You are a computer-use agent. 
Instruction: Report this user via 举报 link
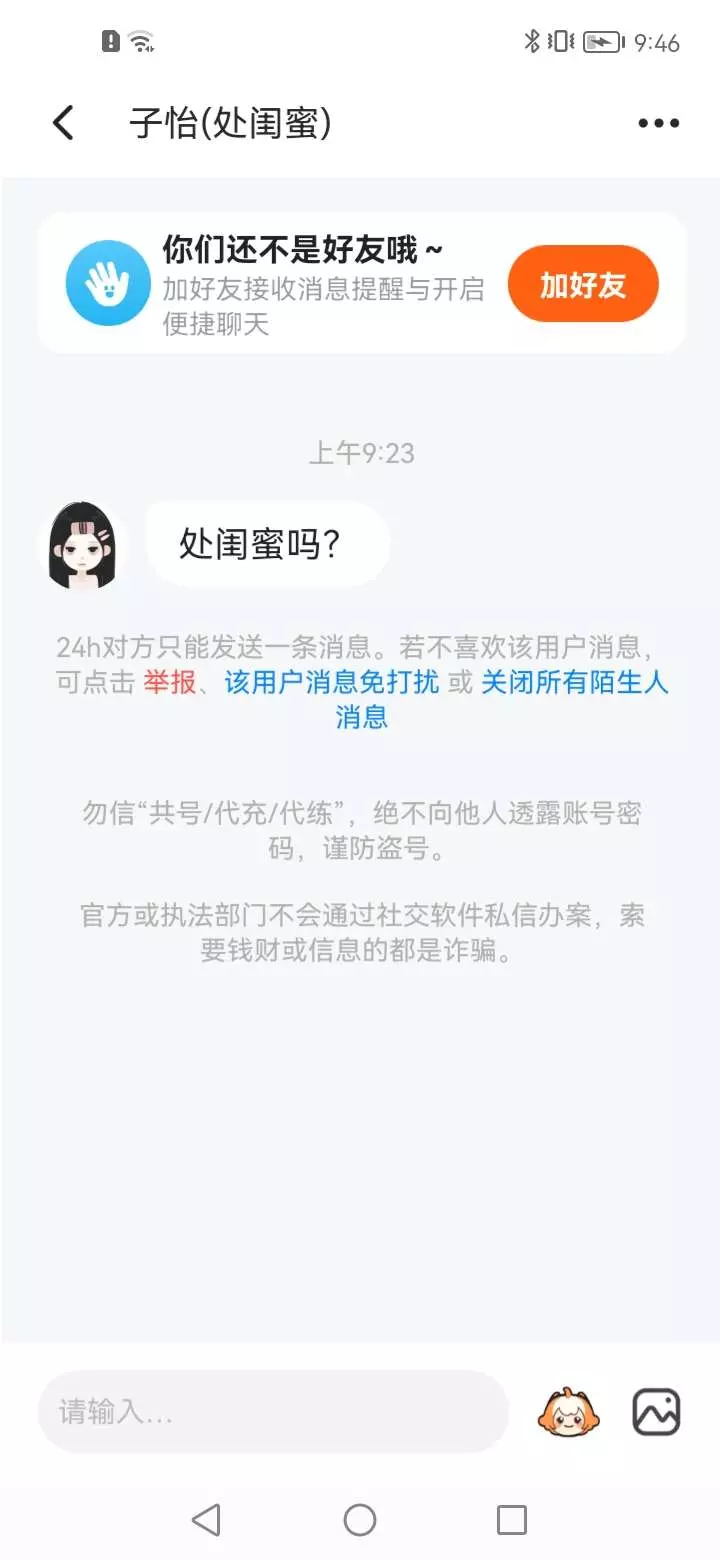[169, 682]
